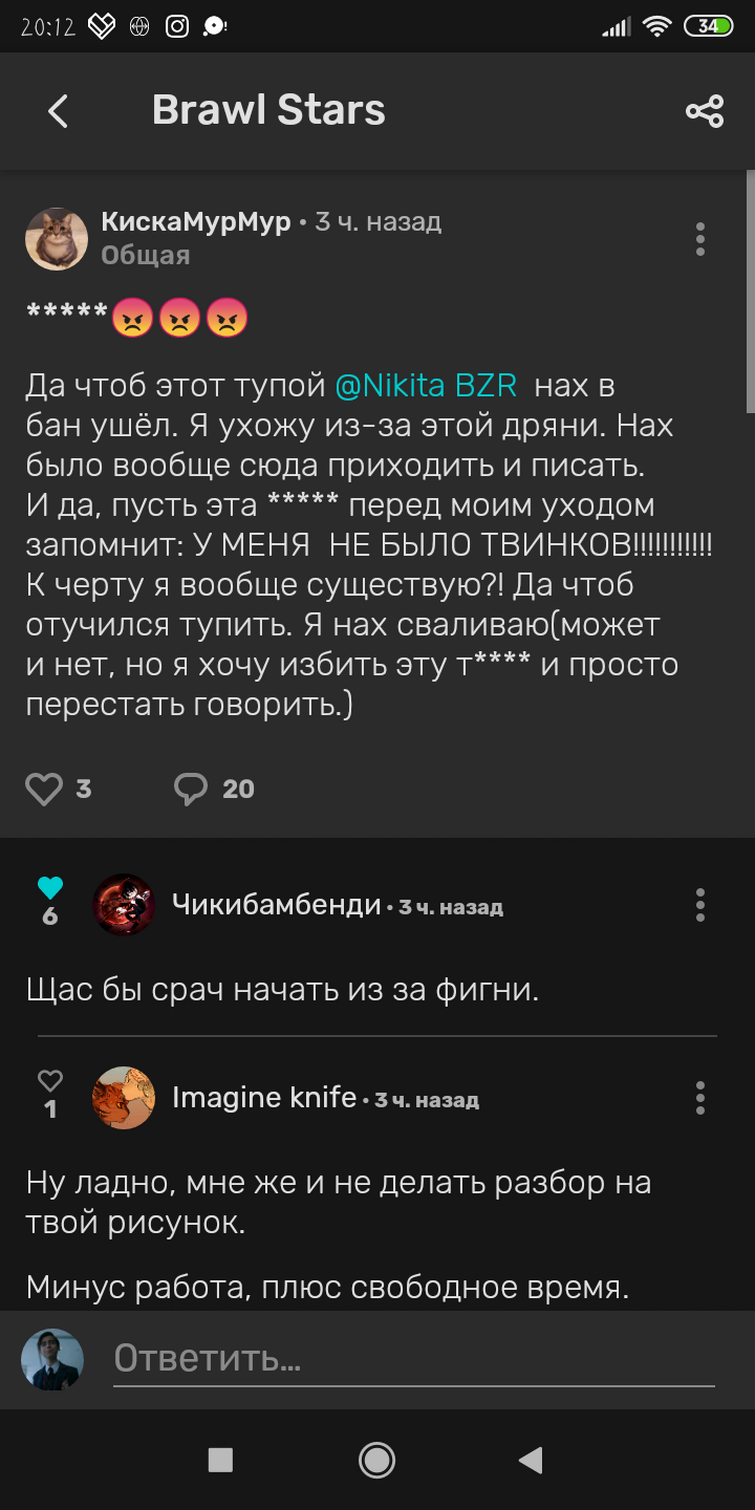The height and width of the screenshot is (1510, 755).
Task: Go back using the app bar arrow
Action: pyautogui.click(x=58, y=111)
